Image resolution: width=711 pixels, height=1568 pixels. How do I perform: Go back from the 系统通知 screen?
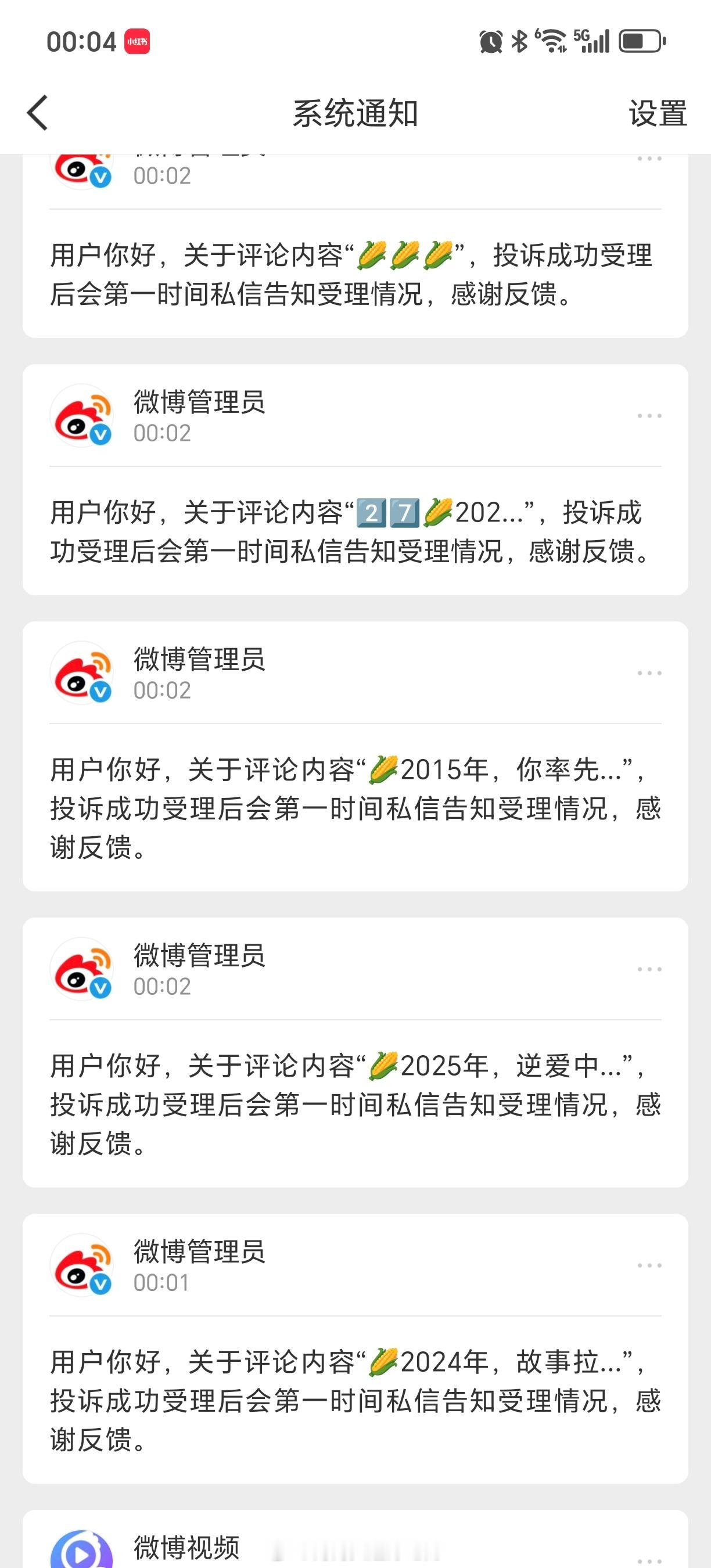[38, 113]
